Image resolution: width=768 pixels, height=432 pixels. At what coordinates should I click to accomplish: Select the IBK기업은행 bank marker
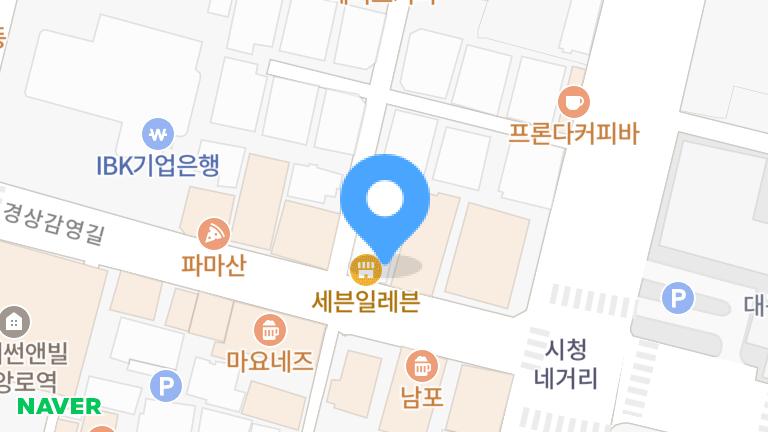158,132
